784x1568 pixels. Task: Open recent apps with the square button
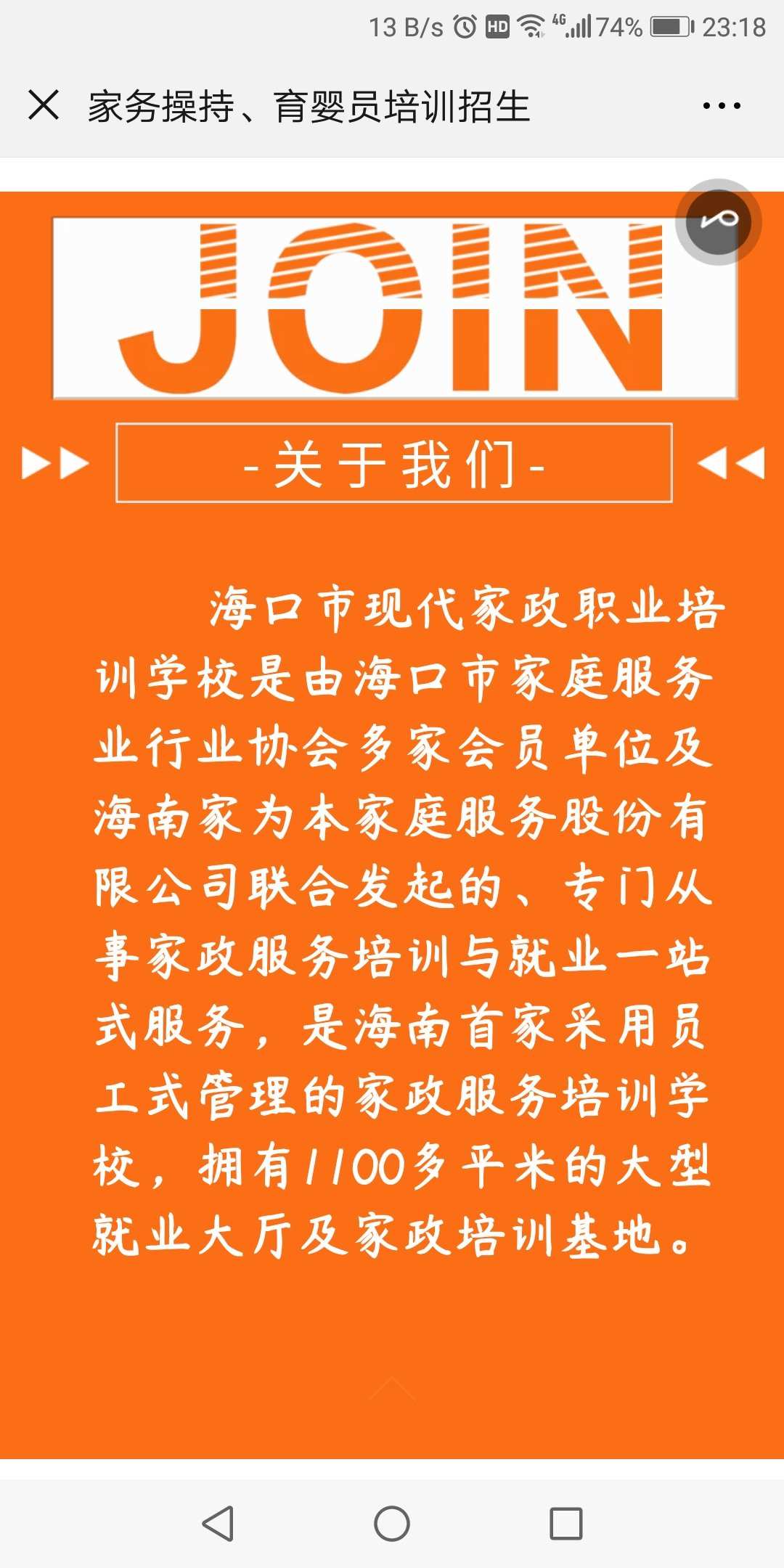[566, 1523]
